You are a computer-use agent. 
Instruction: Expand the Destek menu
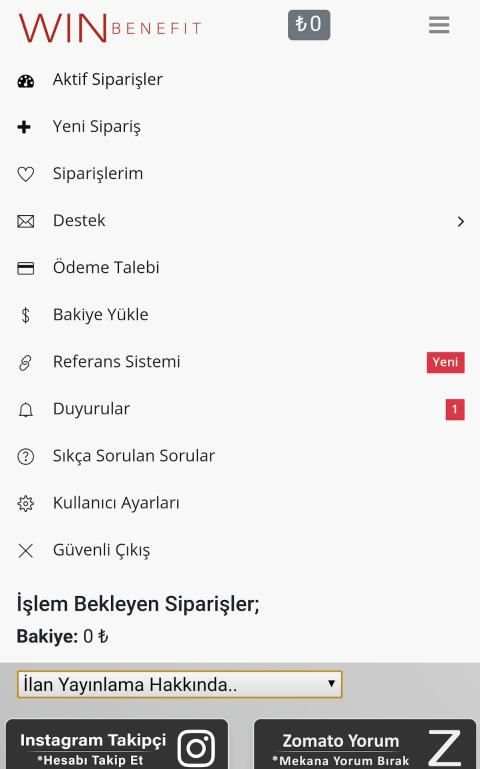pos(240,221)
